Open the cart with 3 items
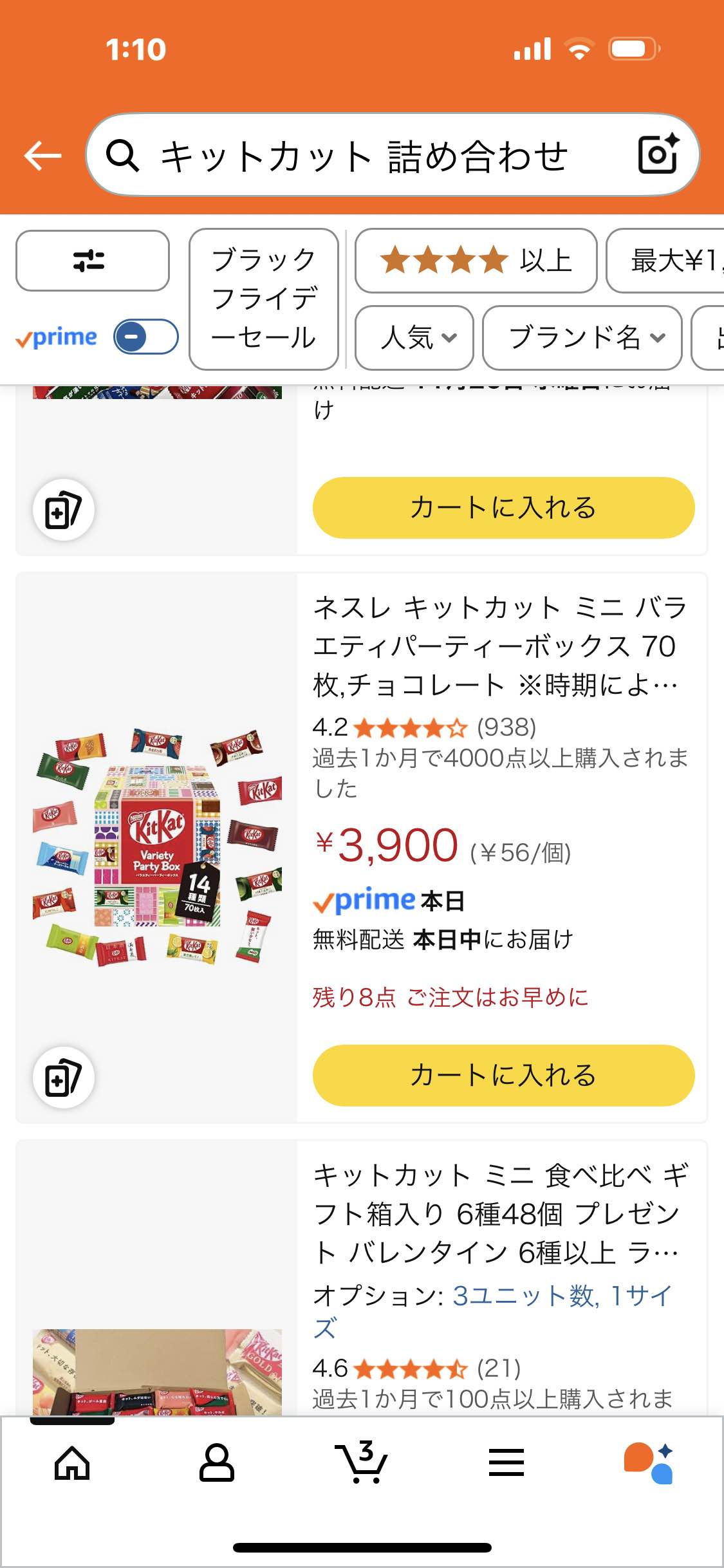This screenshot has width=724, height=1568. click(361, 1464)
